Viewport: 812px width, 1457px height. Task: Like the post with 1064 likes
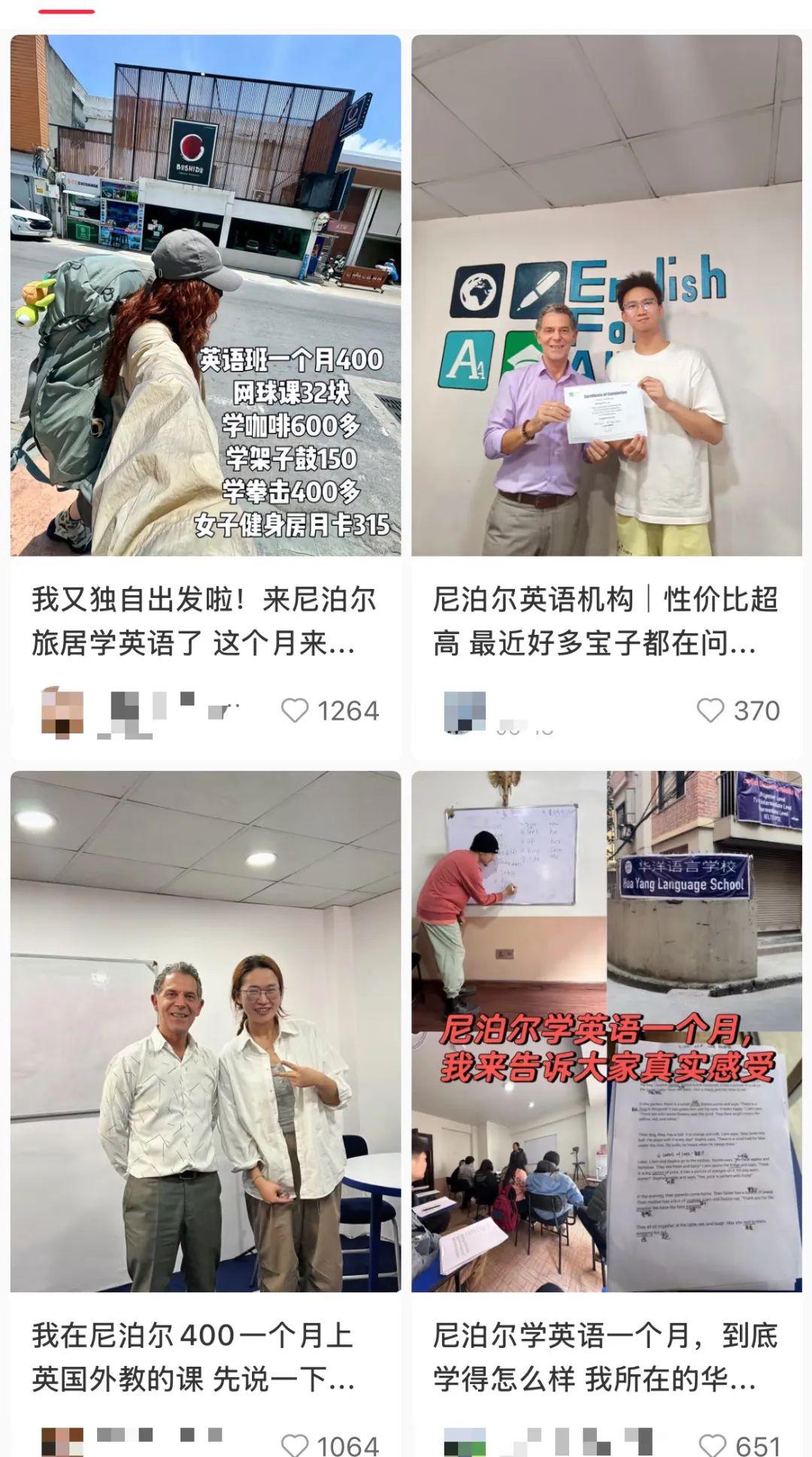click(295, 1444)
